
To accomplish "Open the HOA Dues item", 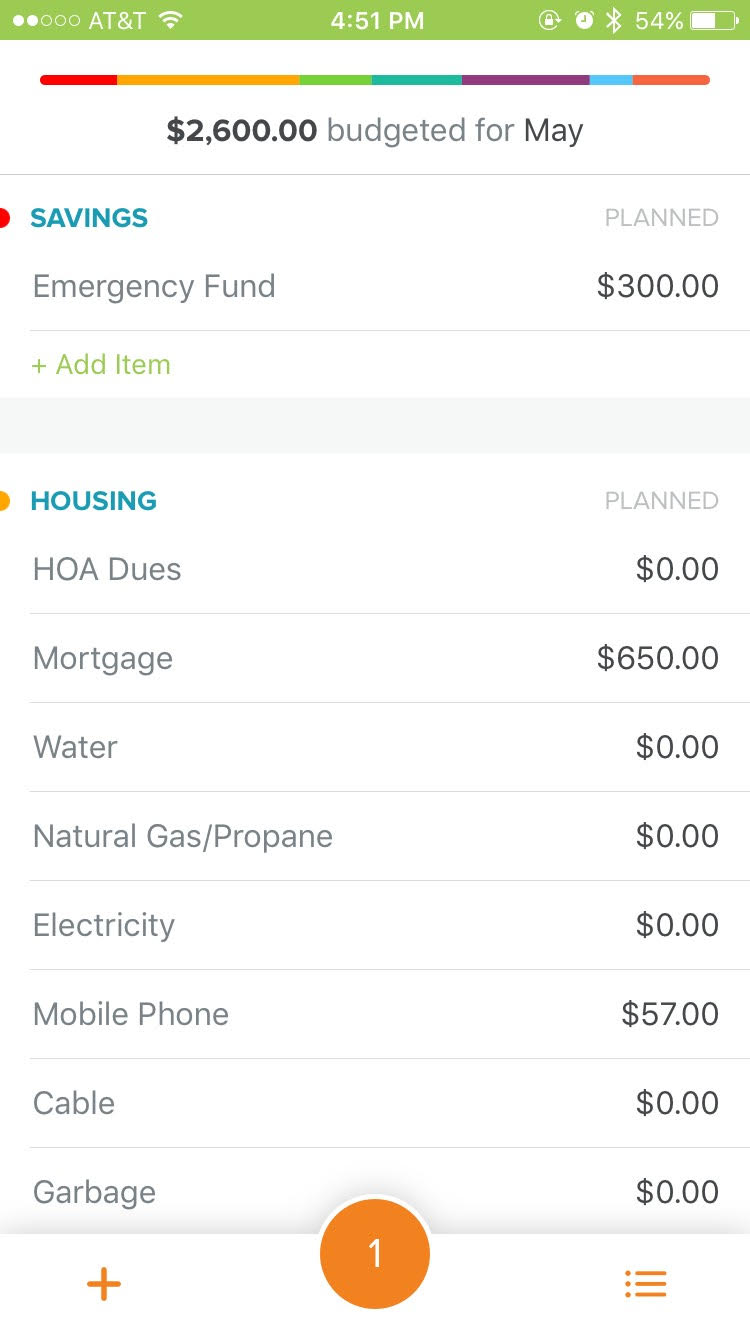I will click(x=375, y=570).
